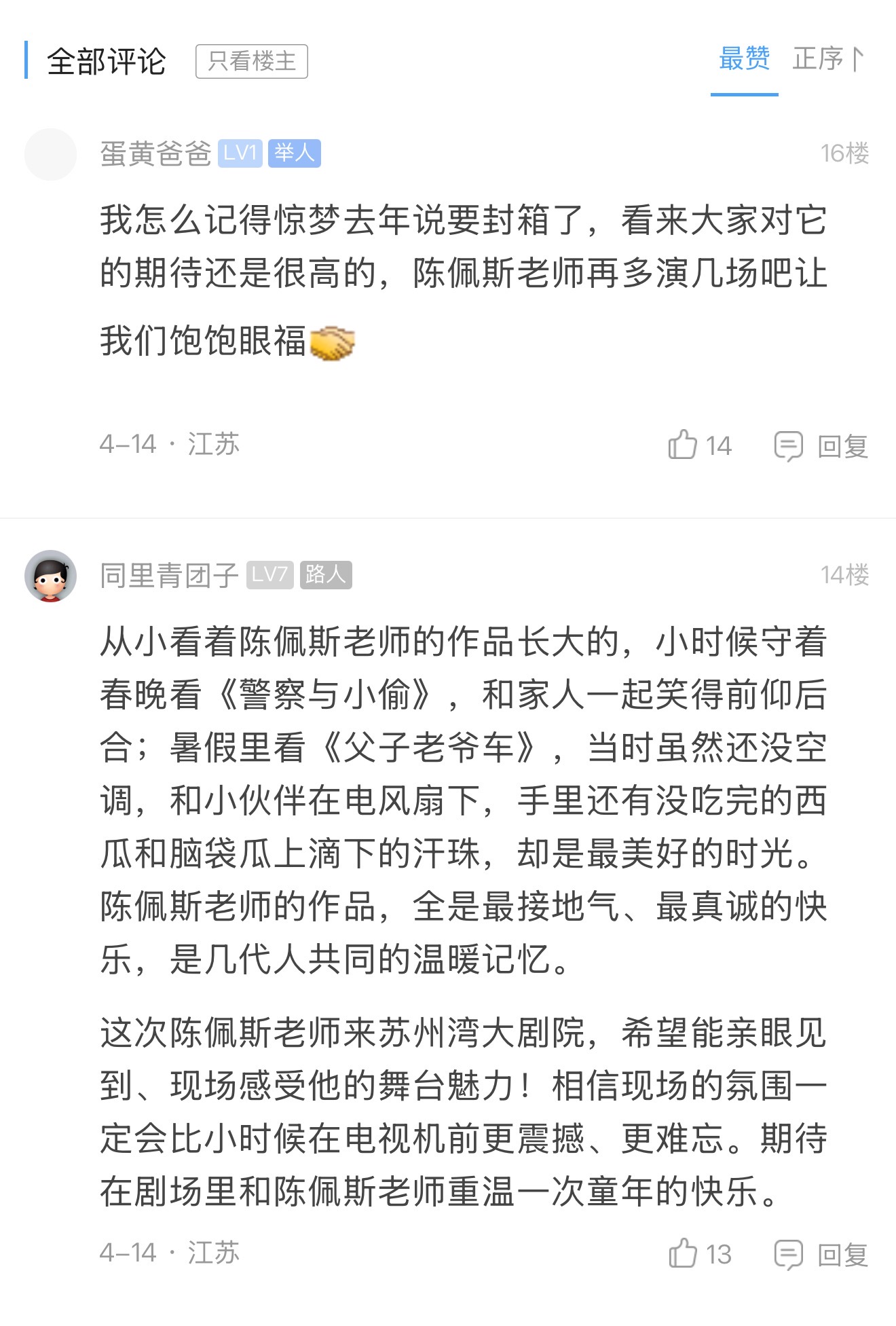Open the comment icon on the 14楼 post
Image resolution: width=896 pixels, height=1326 pixels.
tap(789, 1251)
